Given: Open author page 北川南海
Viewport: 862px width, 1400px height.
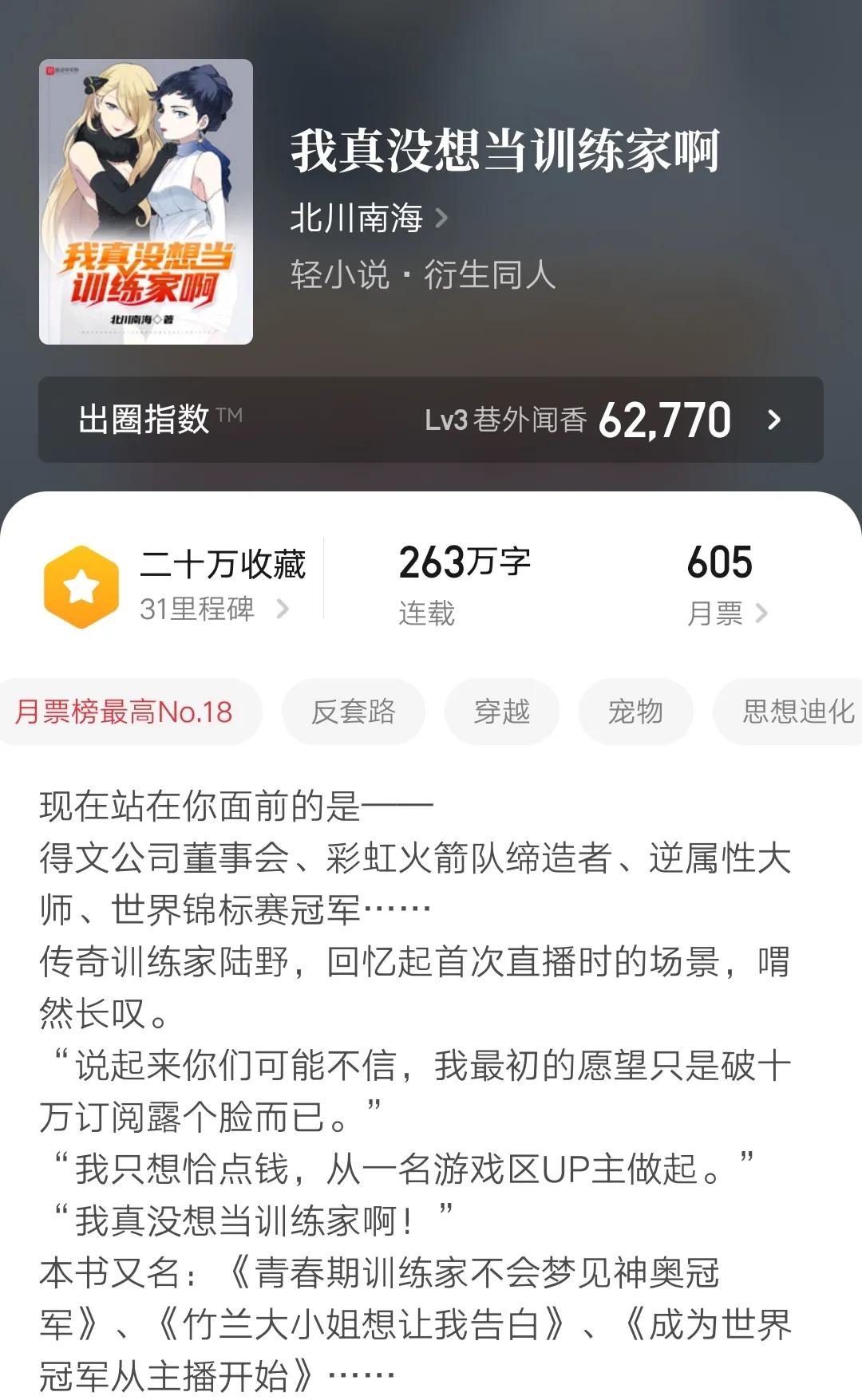Looking at the screenshot, I should pyautogui.click(x=369, y=217).
